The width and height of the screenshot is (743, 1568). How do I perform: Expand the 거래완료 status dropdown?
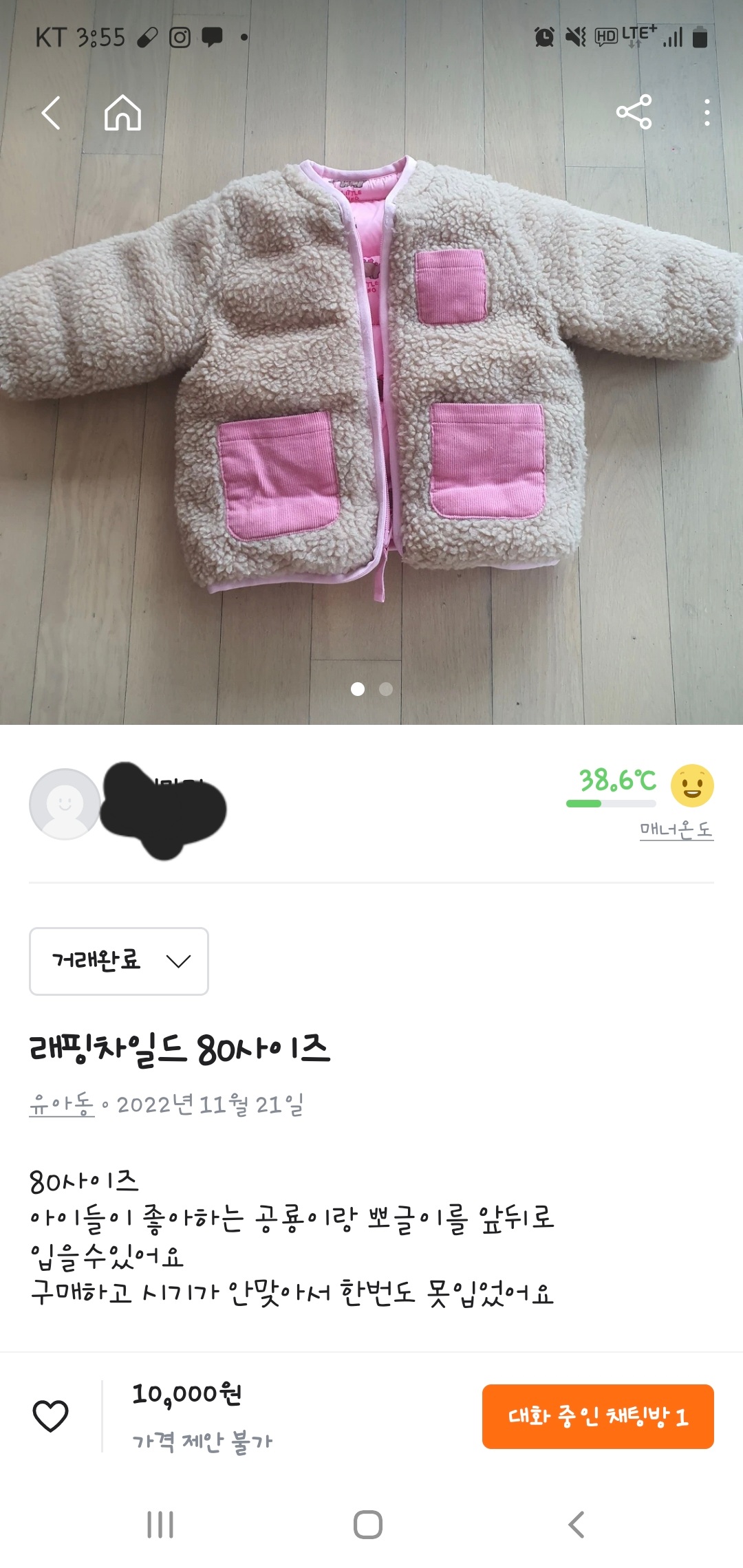(x=119, y=961)
